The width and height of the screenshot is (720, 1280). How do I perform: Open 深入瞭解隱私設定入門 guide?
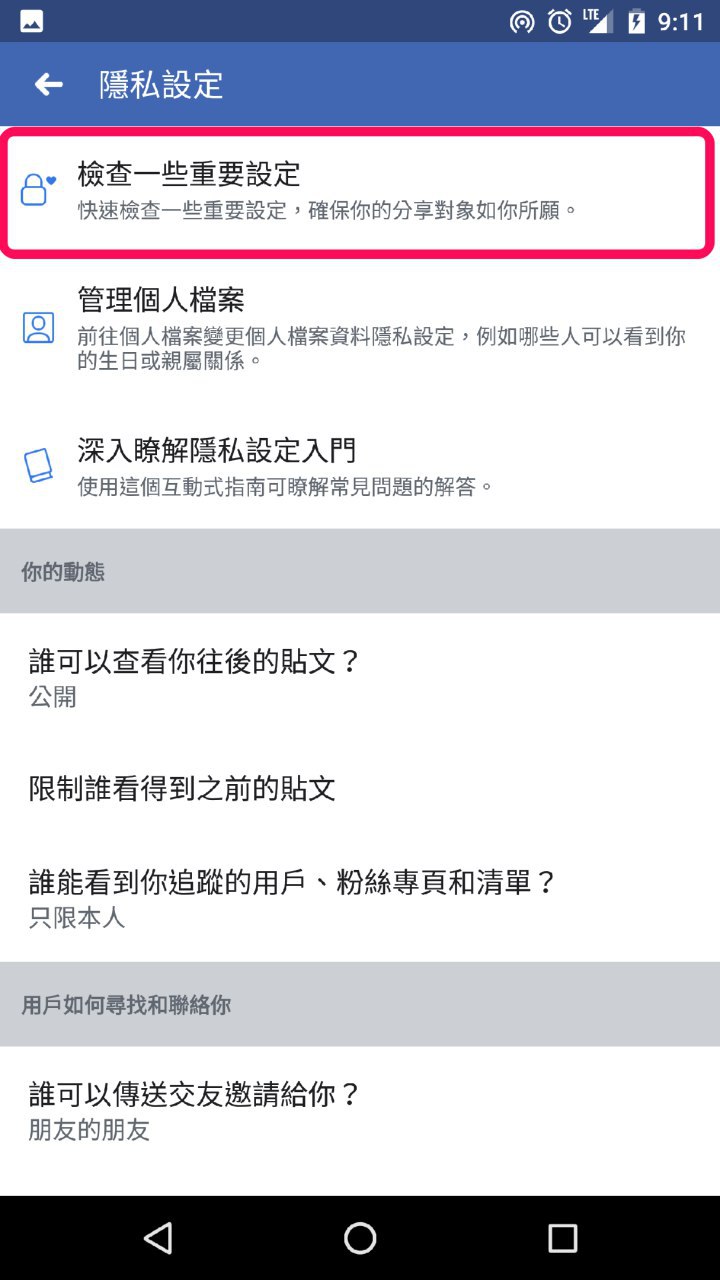pos(358,467)
